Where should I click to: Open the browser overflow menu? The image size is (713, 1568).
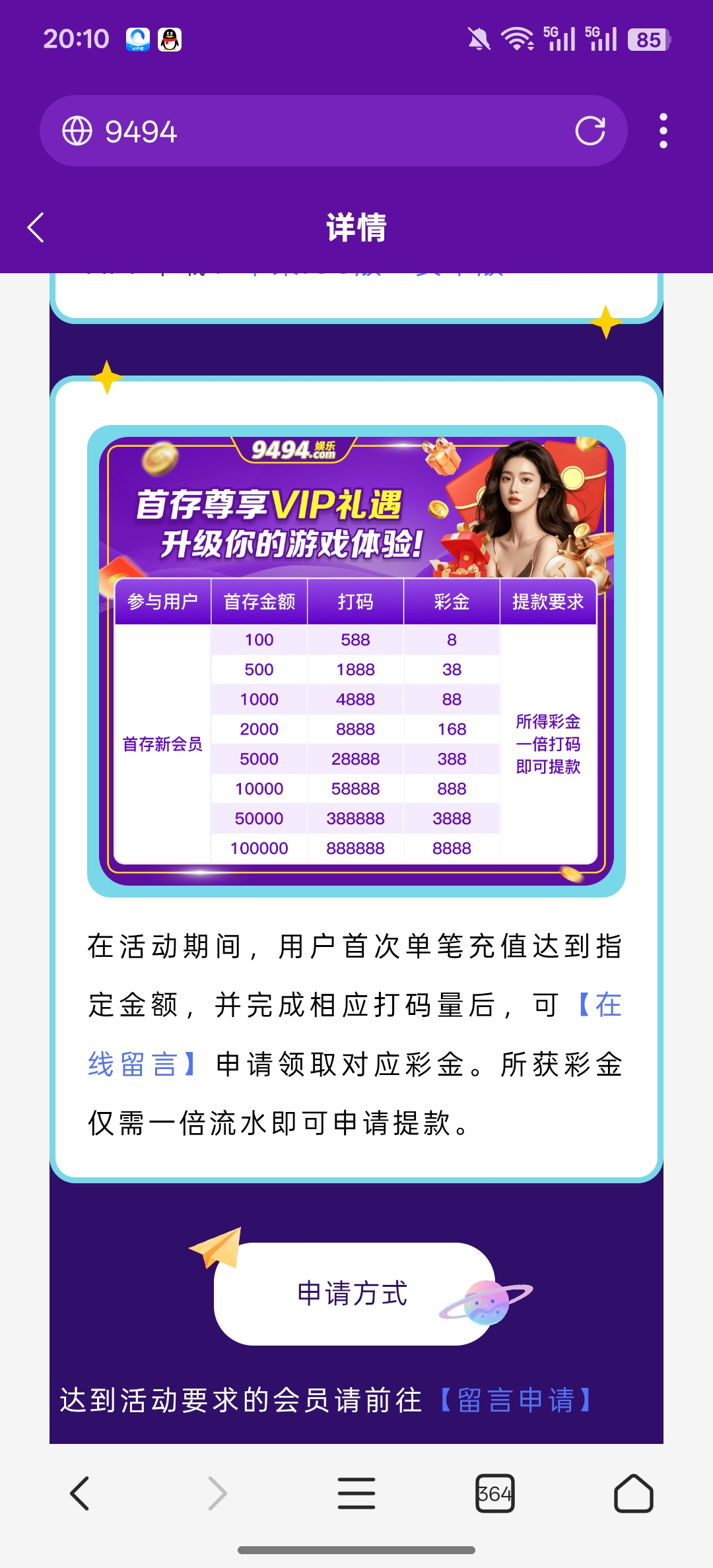[663, 131]
